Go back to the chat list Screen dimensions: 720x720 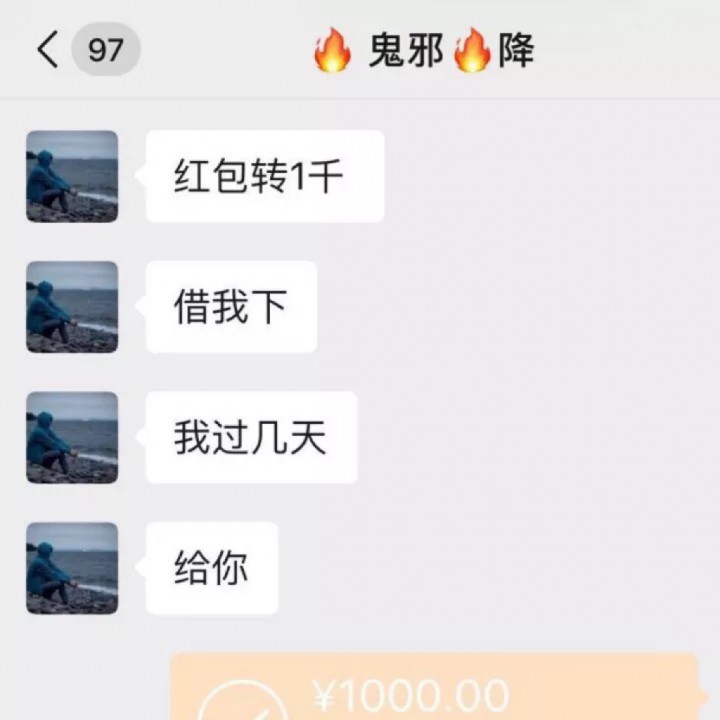47,49
